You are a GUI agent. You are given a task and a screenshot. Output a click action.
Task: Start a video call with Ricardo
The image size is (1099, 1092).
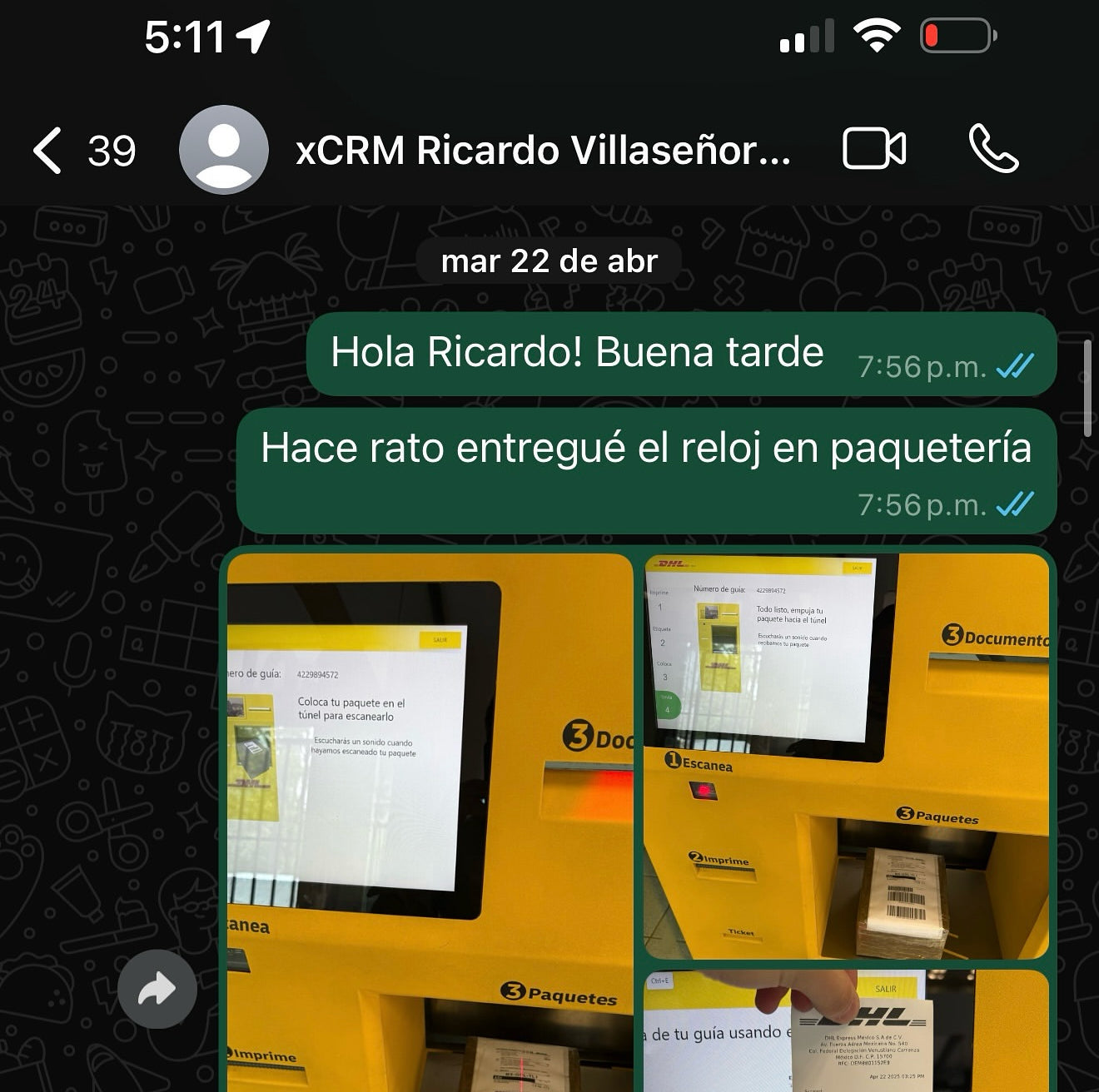click(874, 150)
